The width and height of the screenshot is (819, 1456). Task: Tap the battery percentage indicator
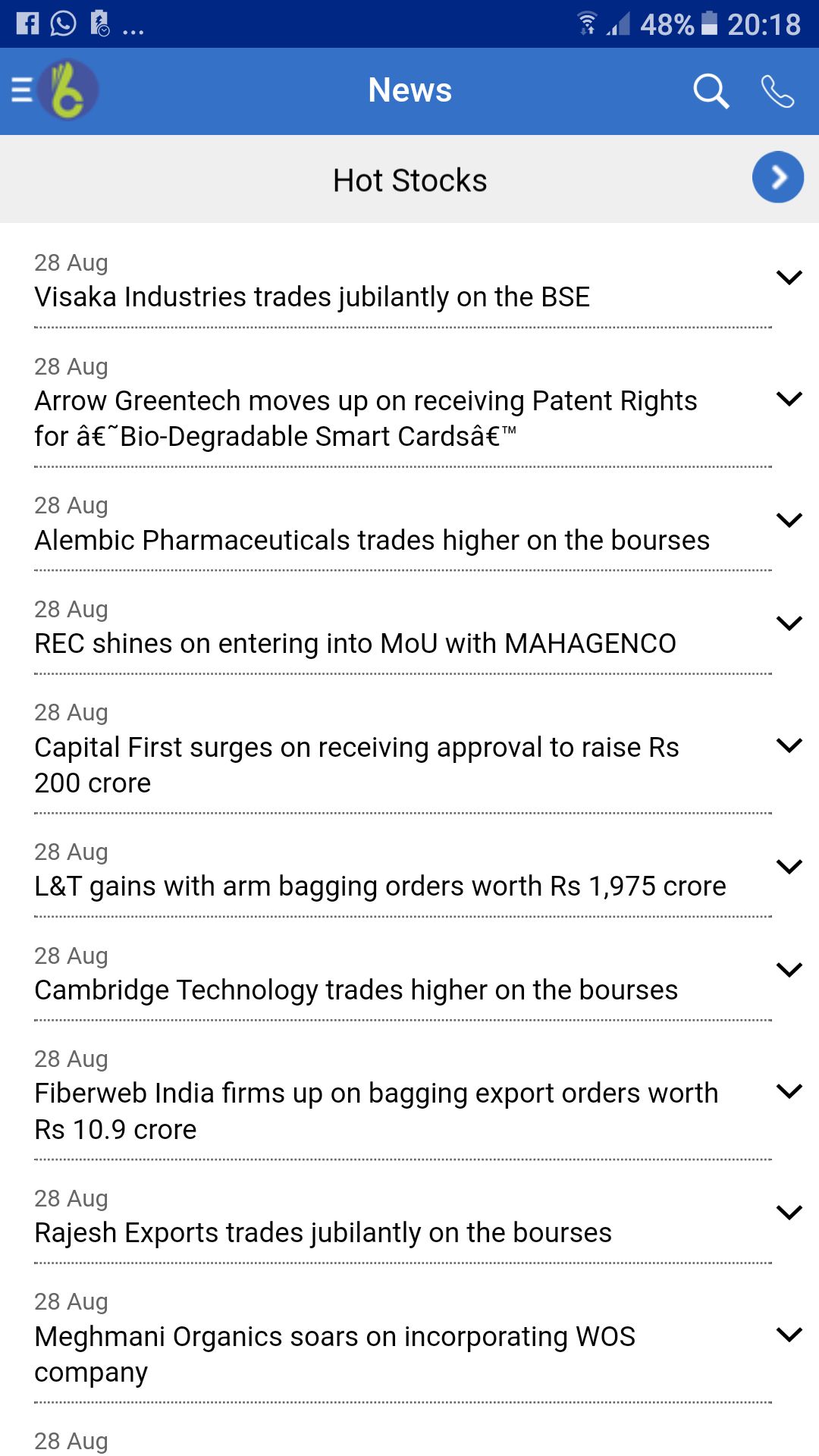pyautogui.click(x=666, y=24)
